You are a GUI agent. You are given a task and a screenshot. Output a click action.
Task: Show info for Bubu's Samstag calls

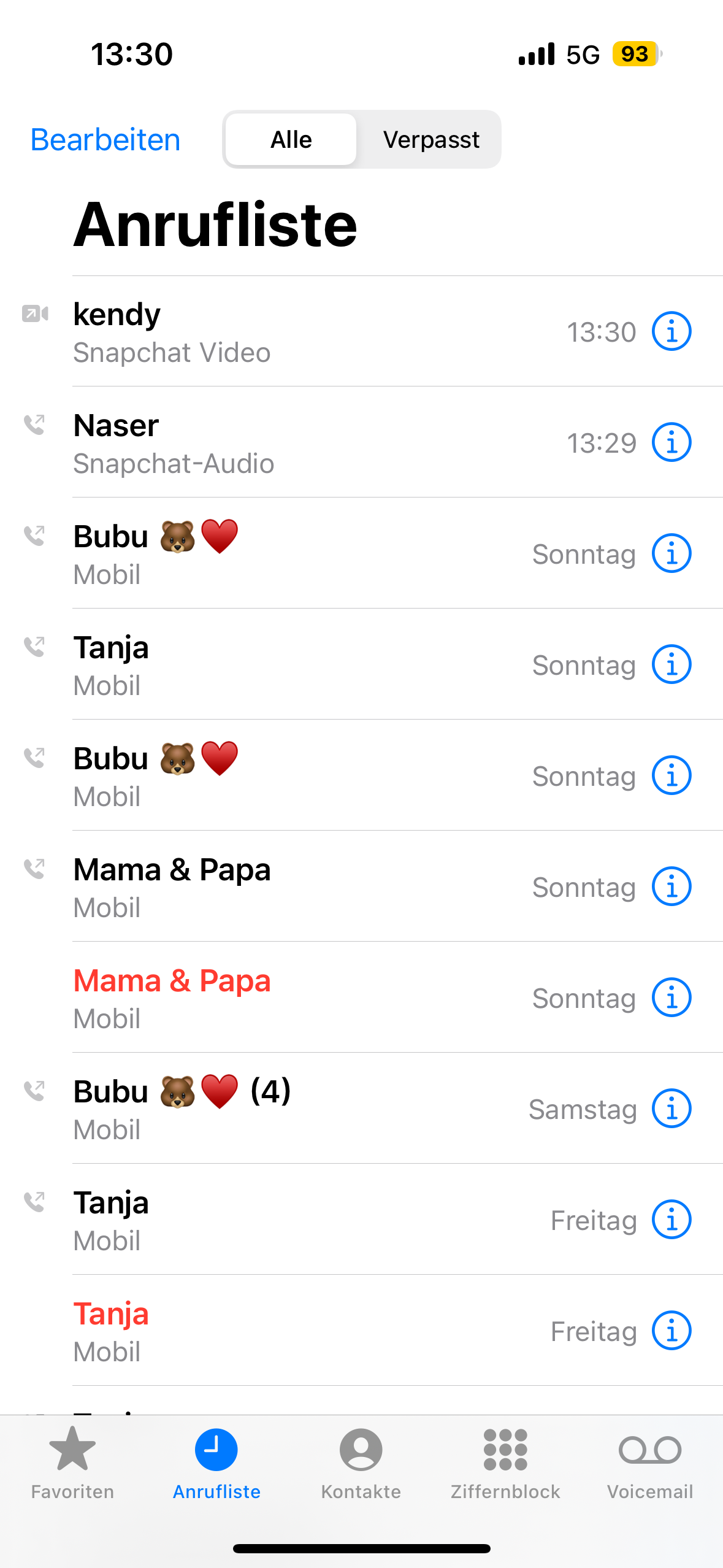pos(671,1109)
